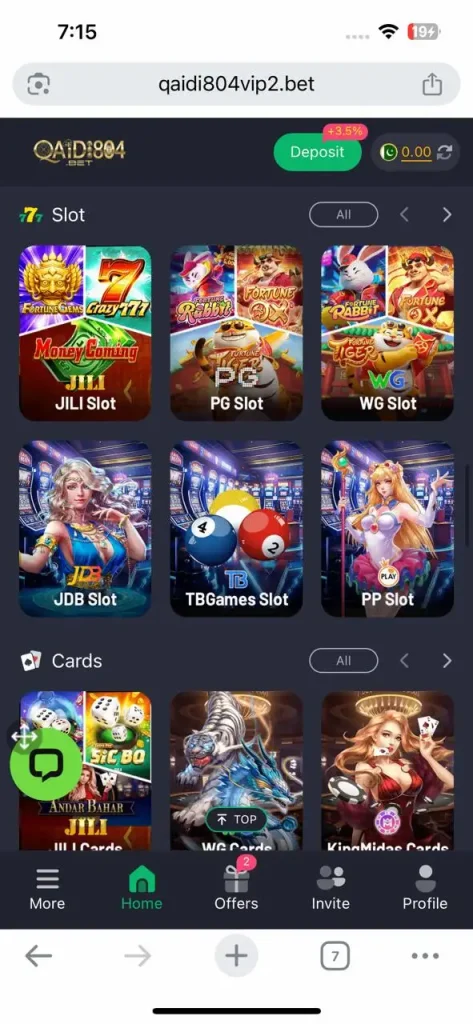Image resolution: width=473 pixels, height=1024 pixels.
Task: Show all Slot games
Action: 344,214
